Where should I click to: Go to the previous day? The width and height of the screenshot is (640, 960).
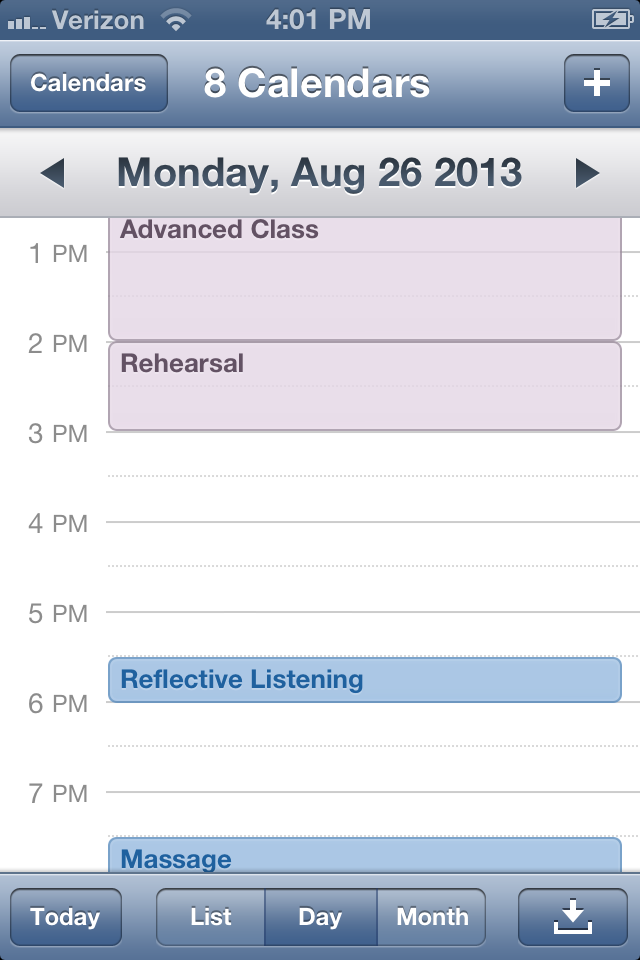52,174
